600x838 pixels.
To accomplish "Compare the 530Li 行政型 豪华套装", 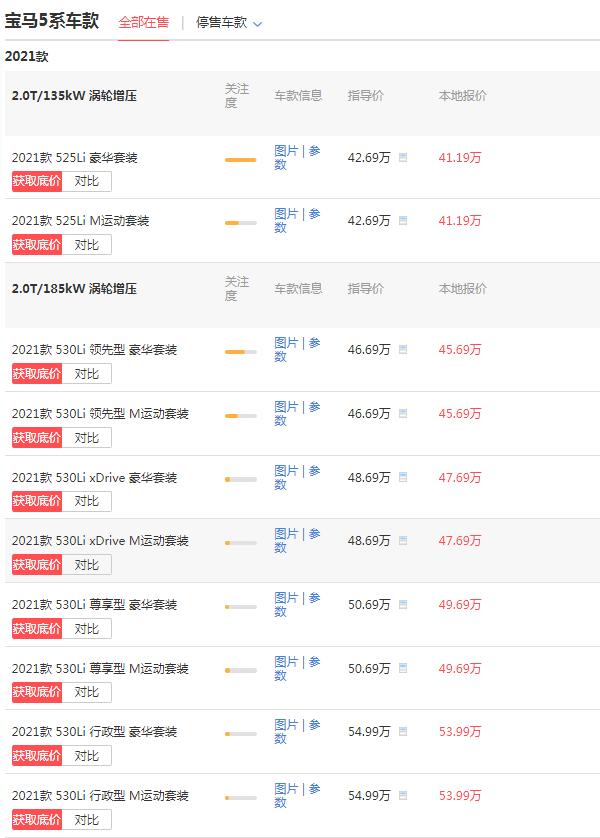I will (x=87, y=756).
